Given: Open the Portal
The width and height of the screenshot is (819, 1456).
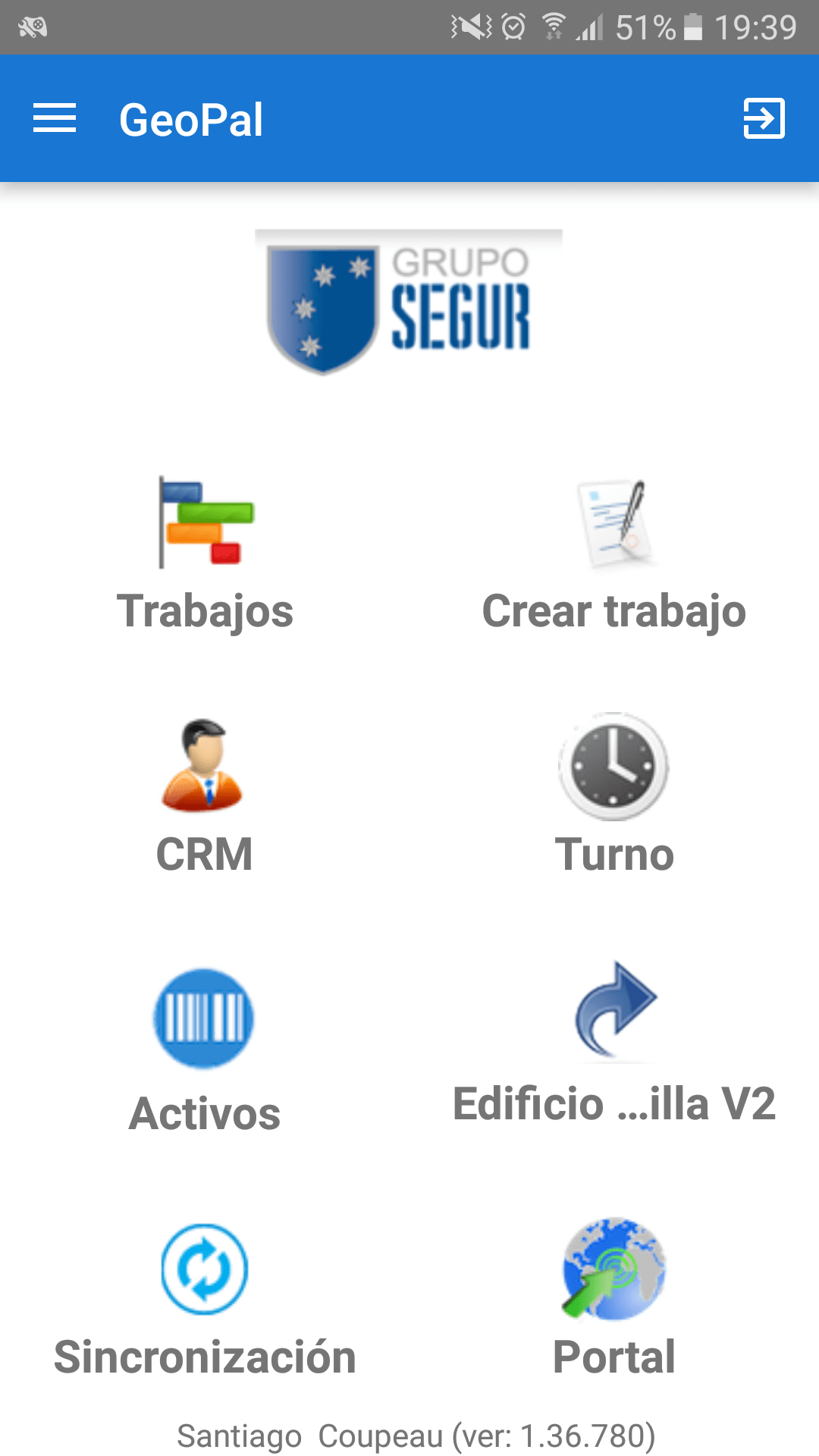Looking at the screenshot, I should pos(614,1297).
